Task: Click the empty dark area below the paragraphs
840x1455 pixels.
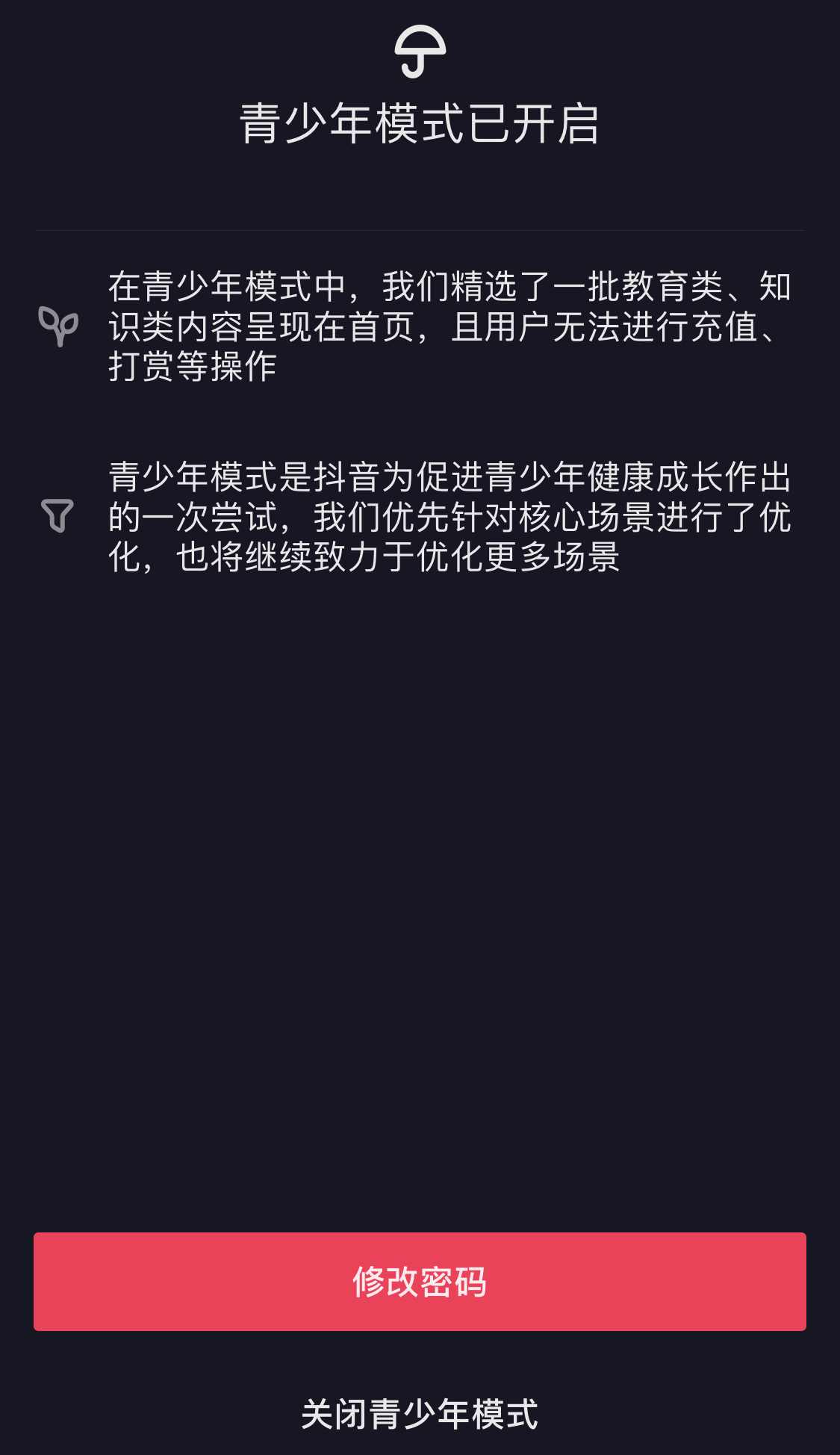Action: tap(420, 896)
